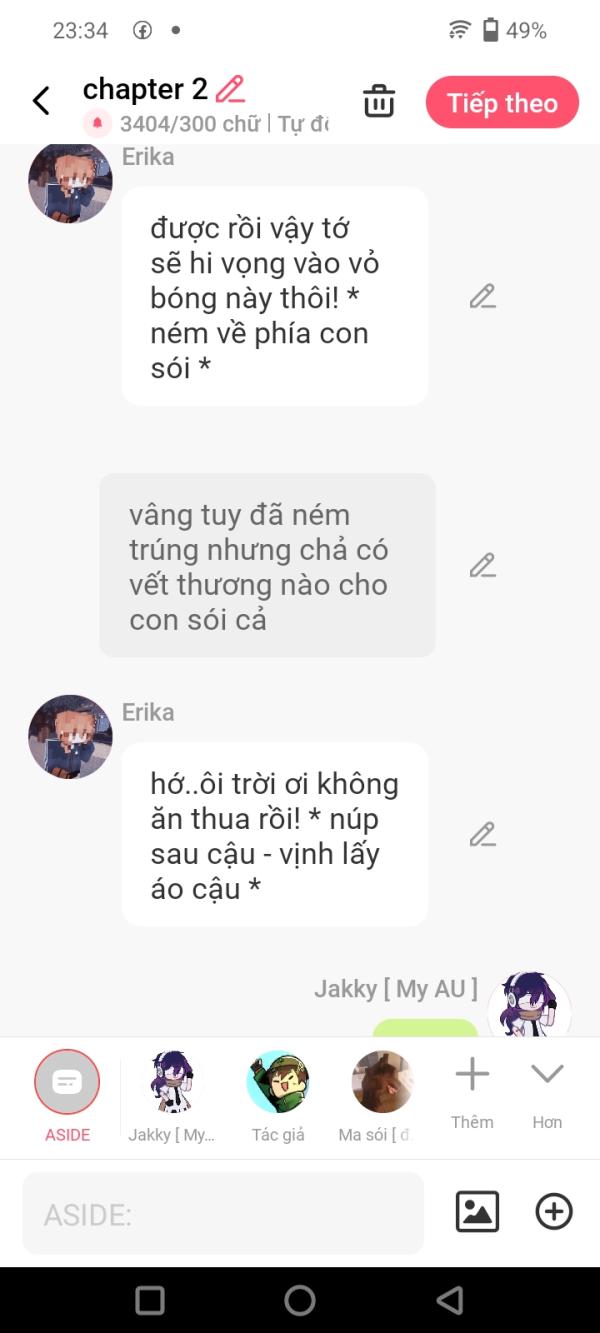The height and width of the screenshot is (1333, 600).
Task: Insert an image into the chat
Action: click(x=477, y=1212)
